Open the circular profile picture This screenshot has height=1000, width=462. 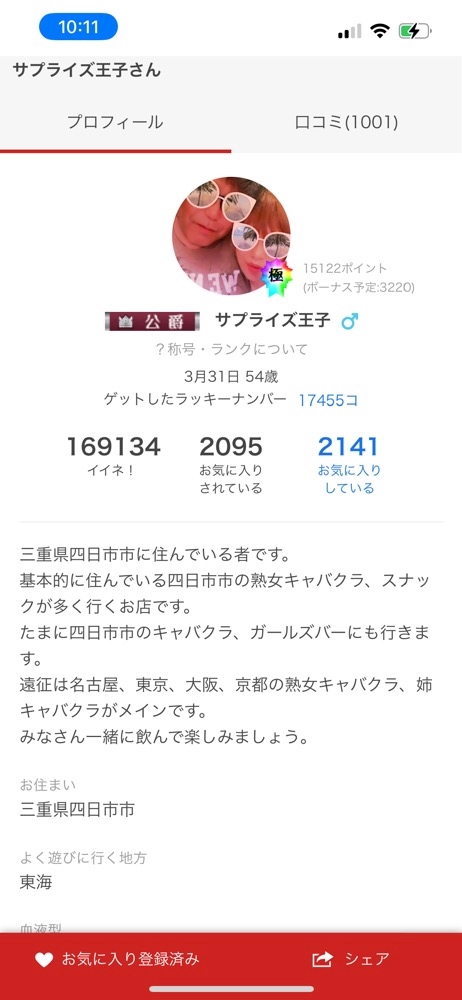[231, 235]
